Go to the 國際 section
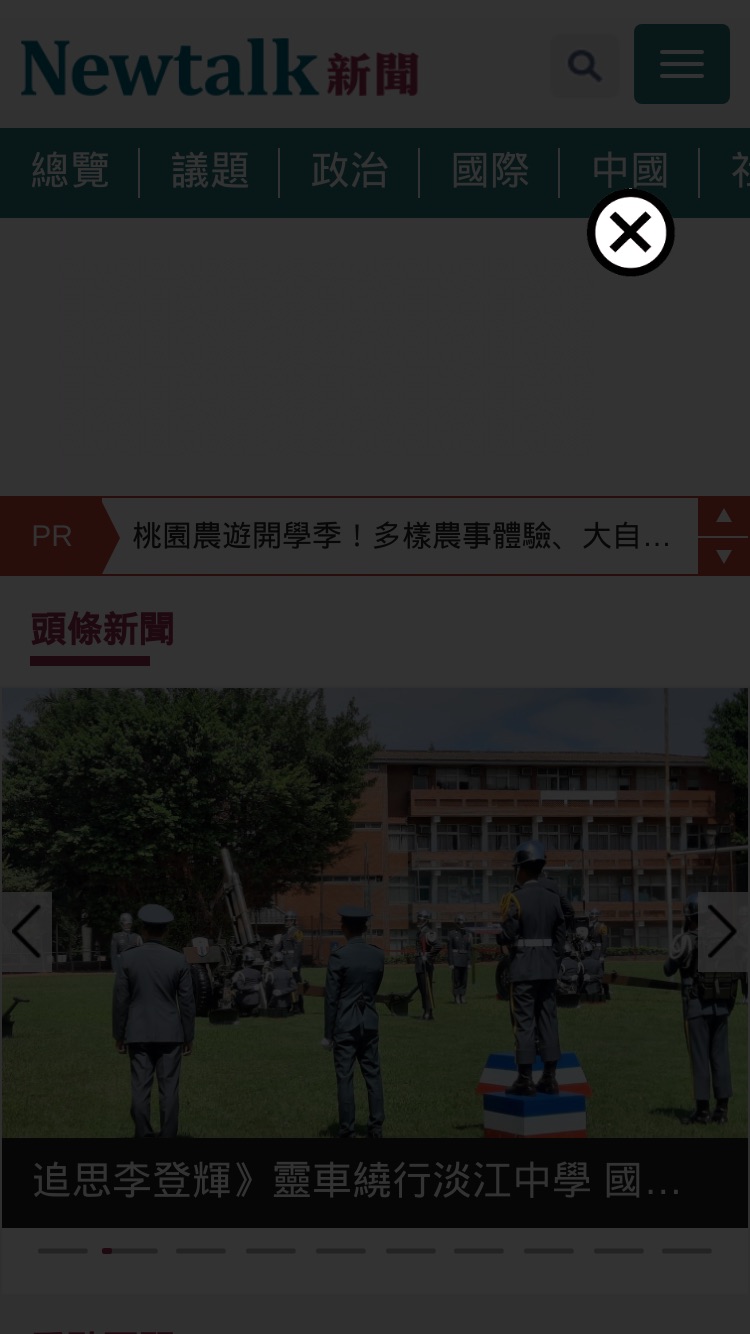750x1334 pixels. coord(490,171)
